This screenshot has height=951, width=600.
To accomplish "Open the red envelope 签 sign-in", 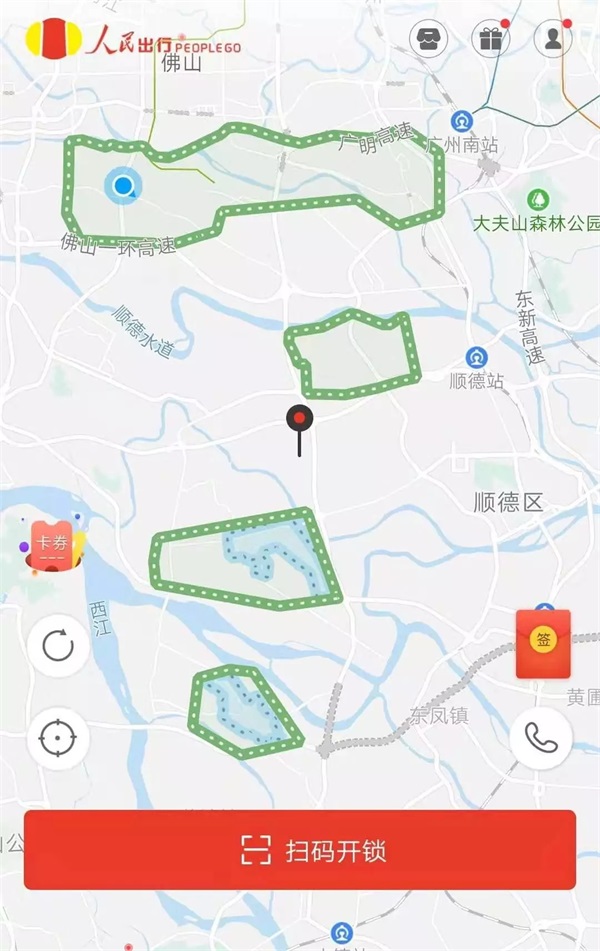I will pos(543,643).
